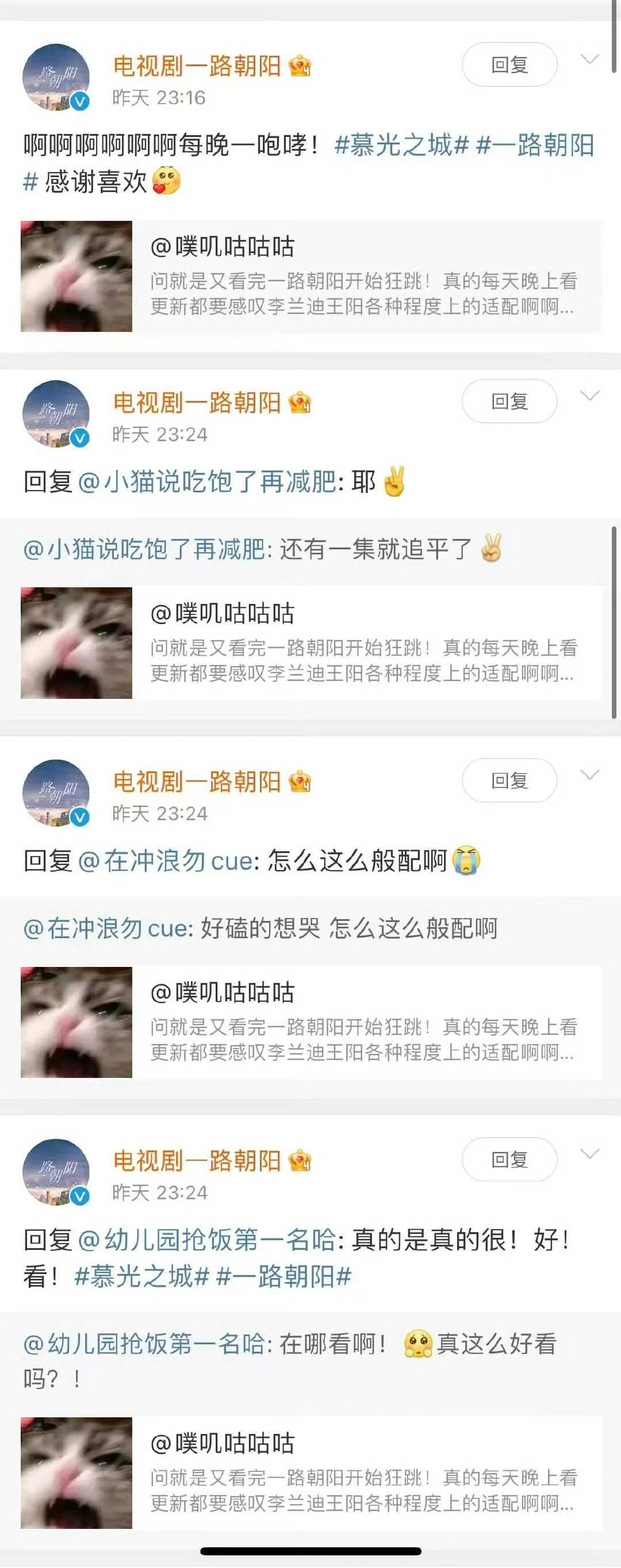Open the 电视剧一路朝阳 avatar on the 23:16 post

(x=56, y=77)
